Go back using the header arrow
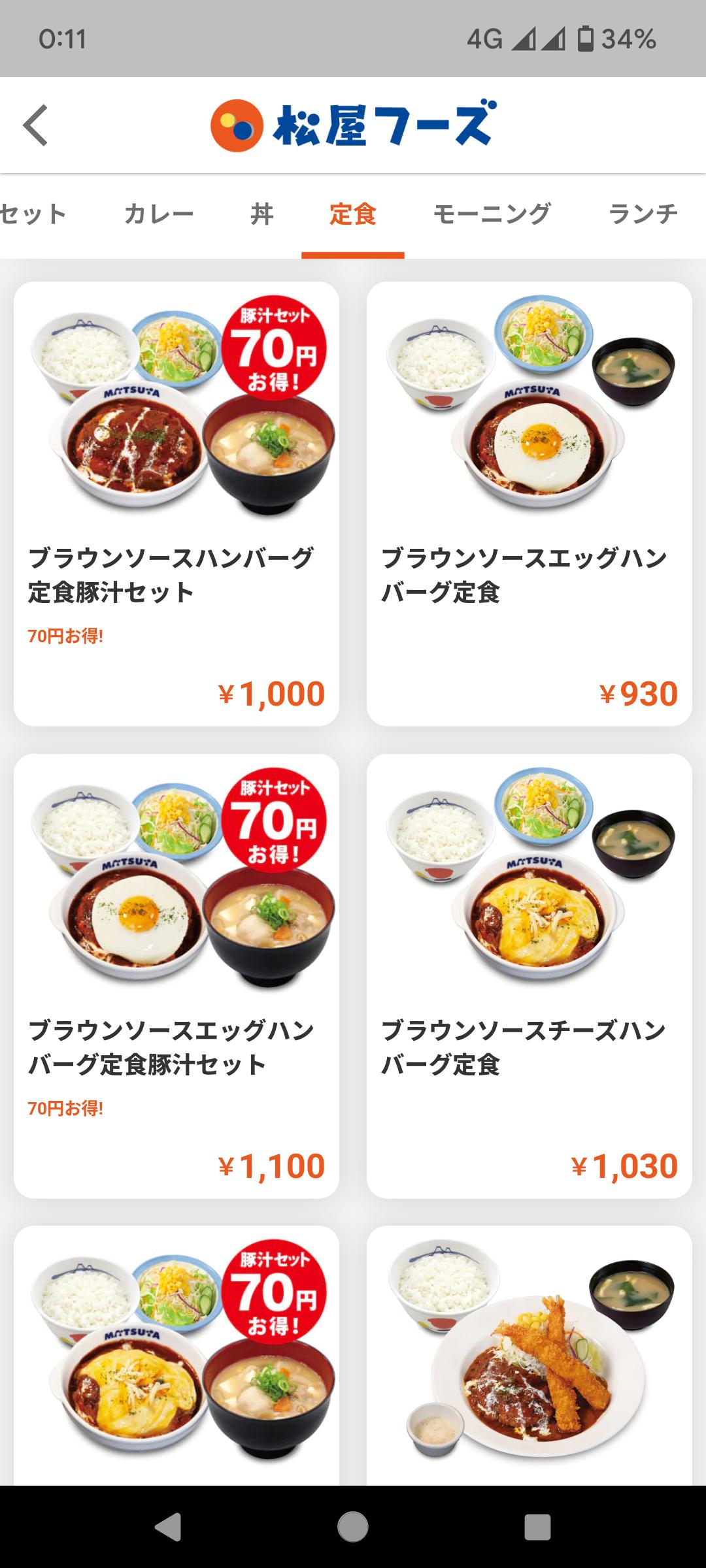706x1568 pixels. 36,125
